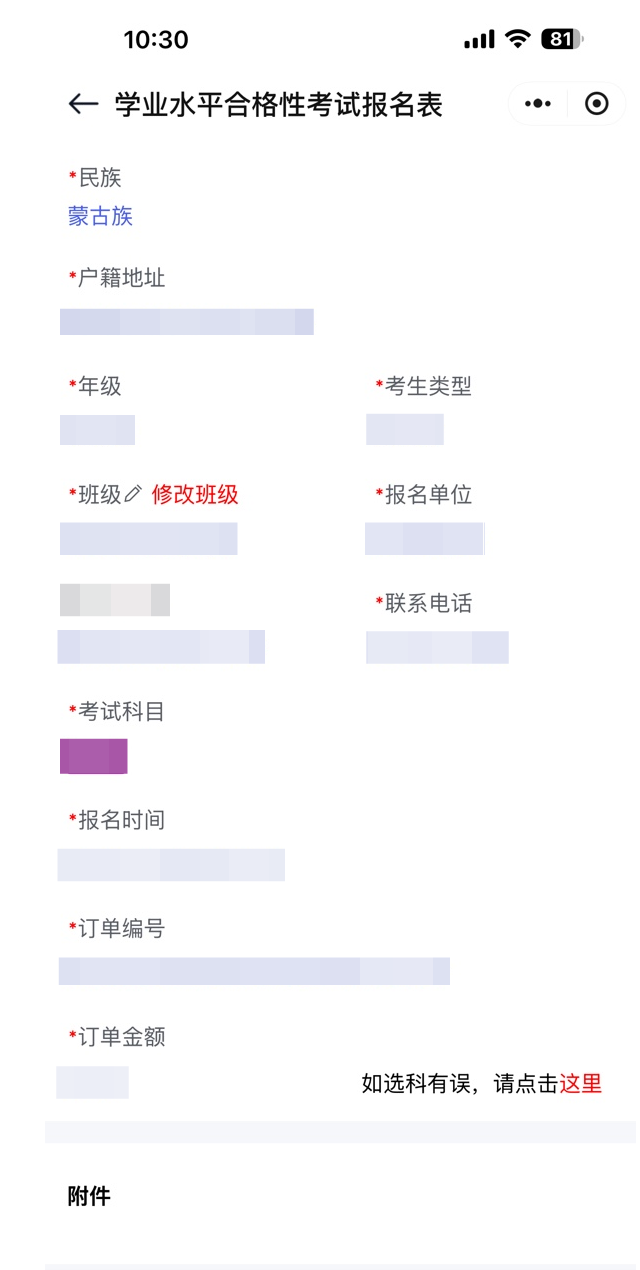Tap the red 这里 link to fix subject selection
640x1270 pixels.
tap(581, 1083)
